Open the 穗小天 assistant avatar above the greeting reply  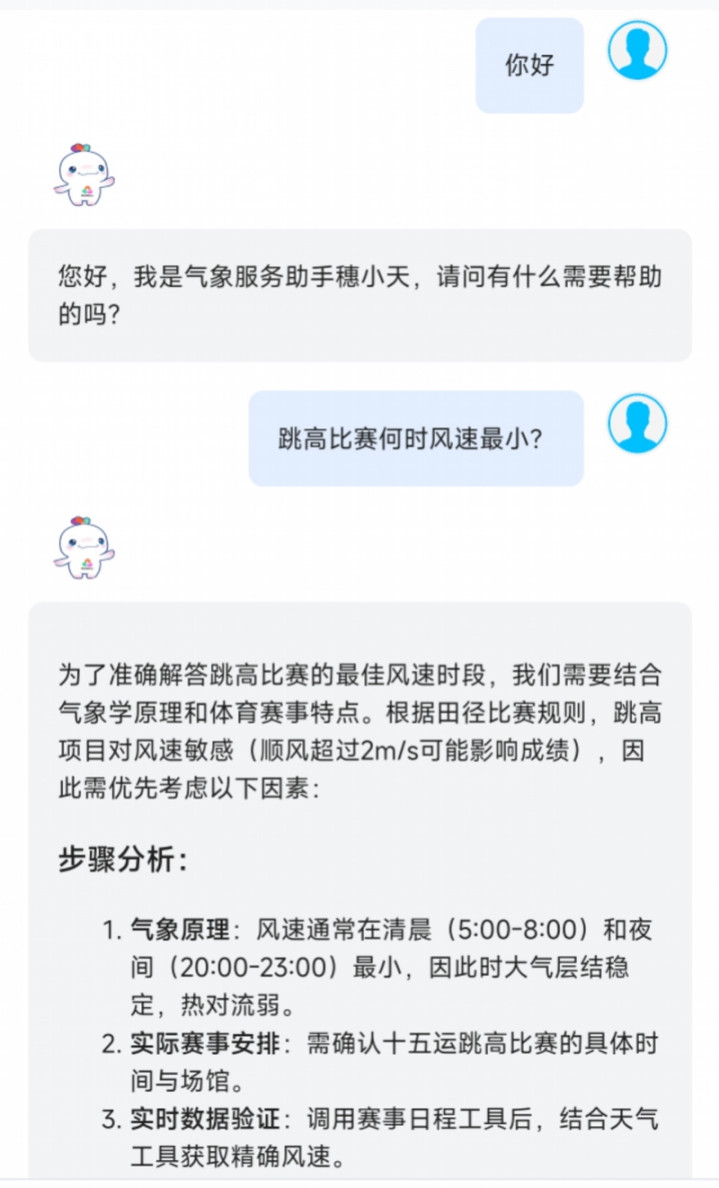point(84,175)
